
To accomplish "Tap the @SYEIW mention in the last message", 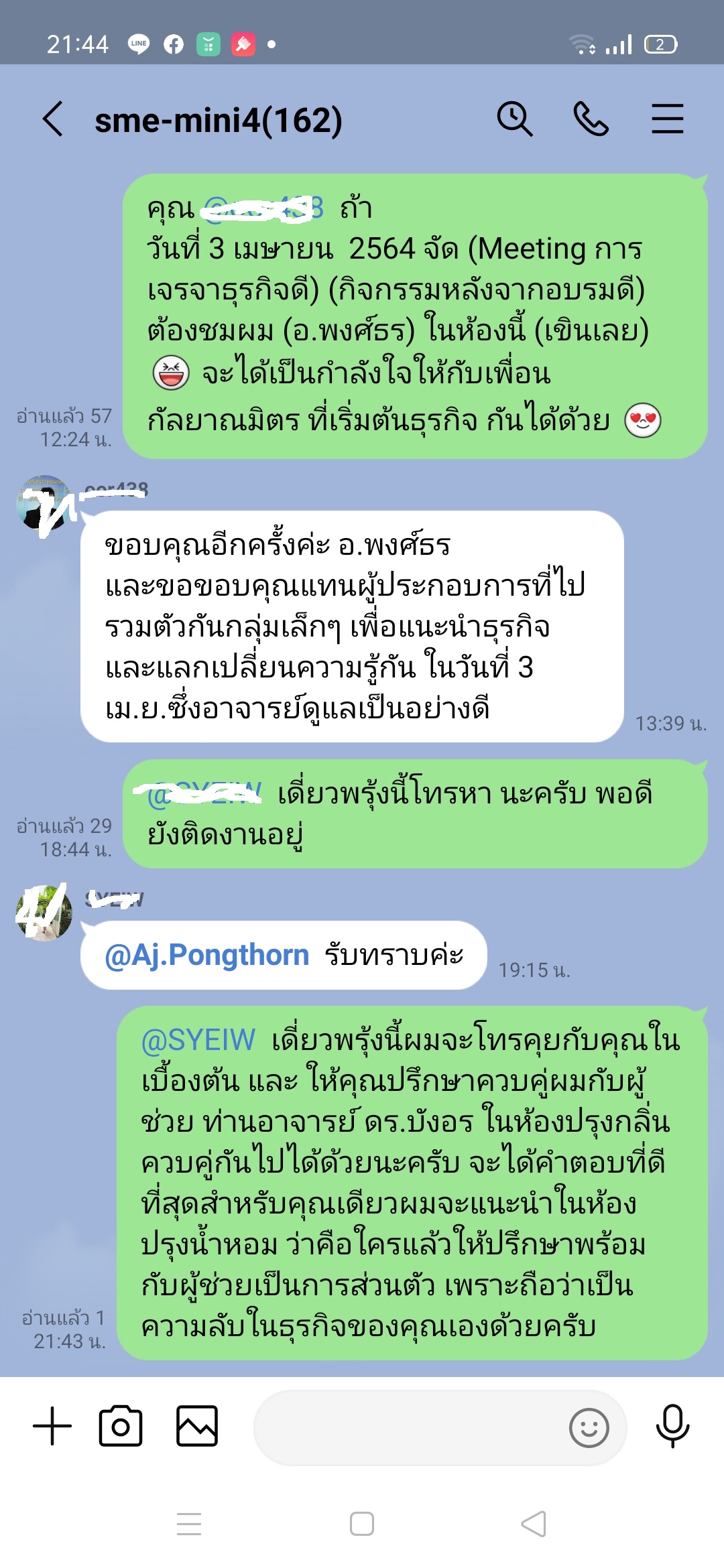I will click(199, 1040).
